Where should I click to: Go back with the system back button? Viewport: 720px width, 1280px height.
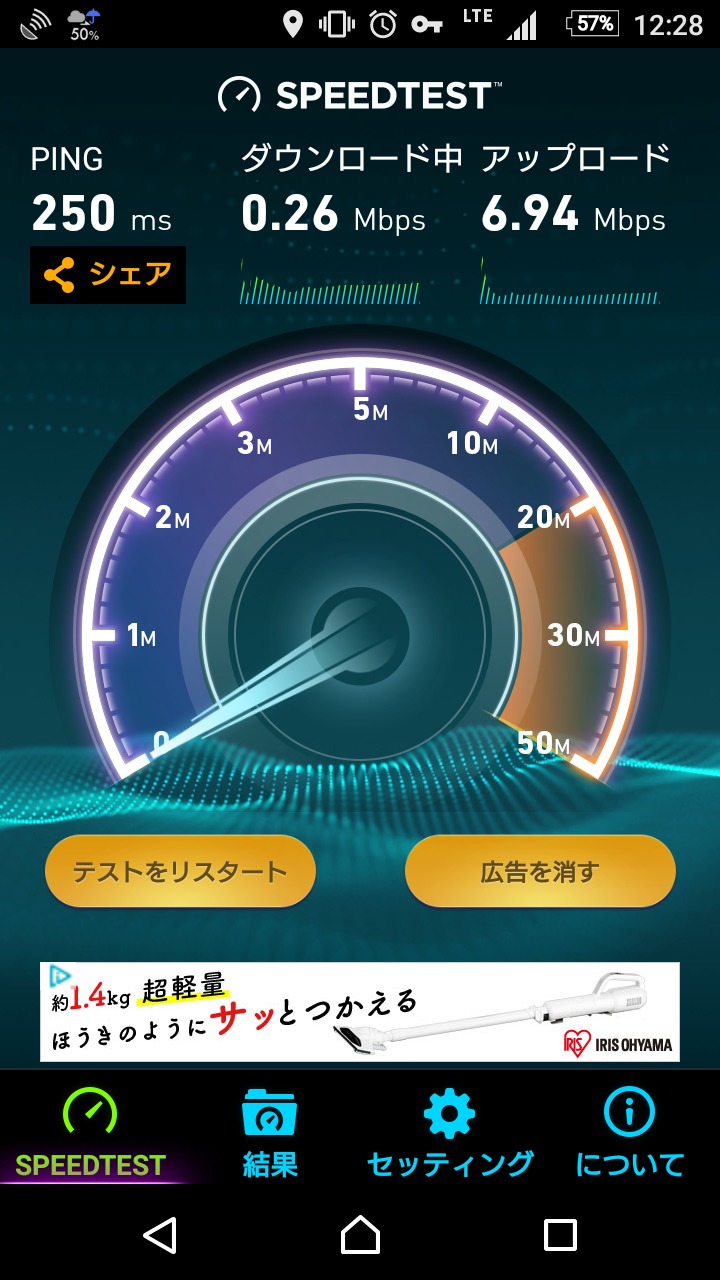point(160,1235)
